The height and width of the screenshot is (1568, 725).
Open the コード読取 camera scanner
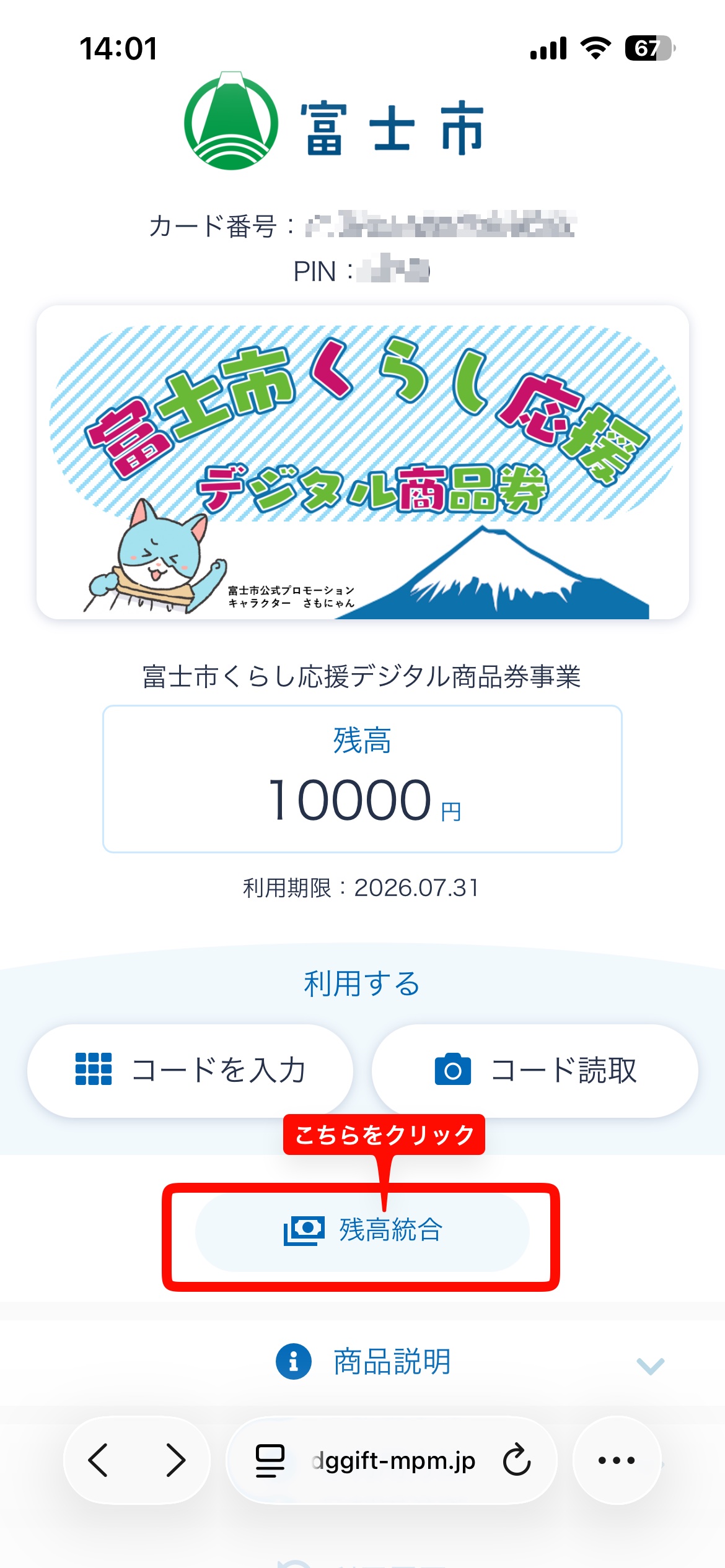tap(535, 1070)
